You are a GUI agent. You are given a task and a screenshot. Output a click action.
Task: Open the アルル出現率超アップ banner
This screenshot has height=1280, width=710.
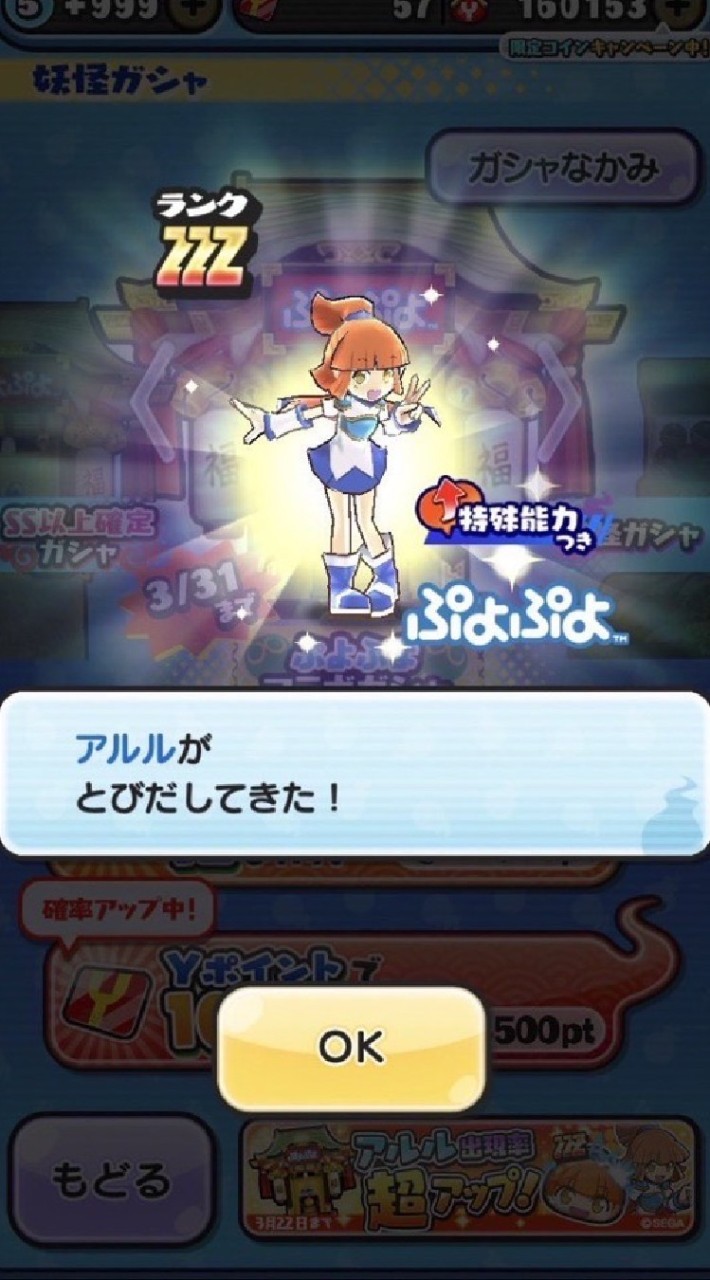[x=470, y=1180]
